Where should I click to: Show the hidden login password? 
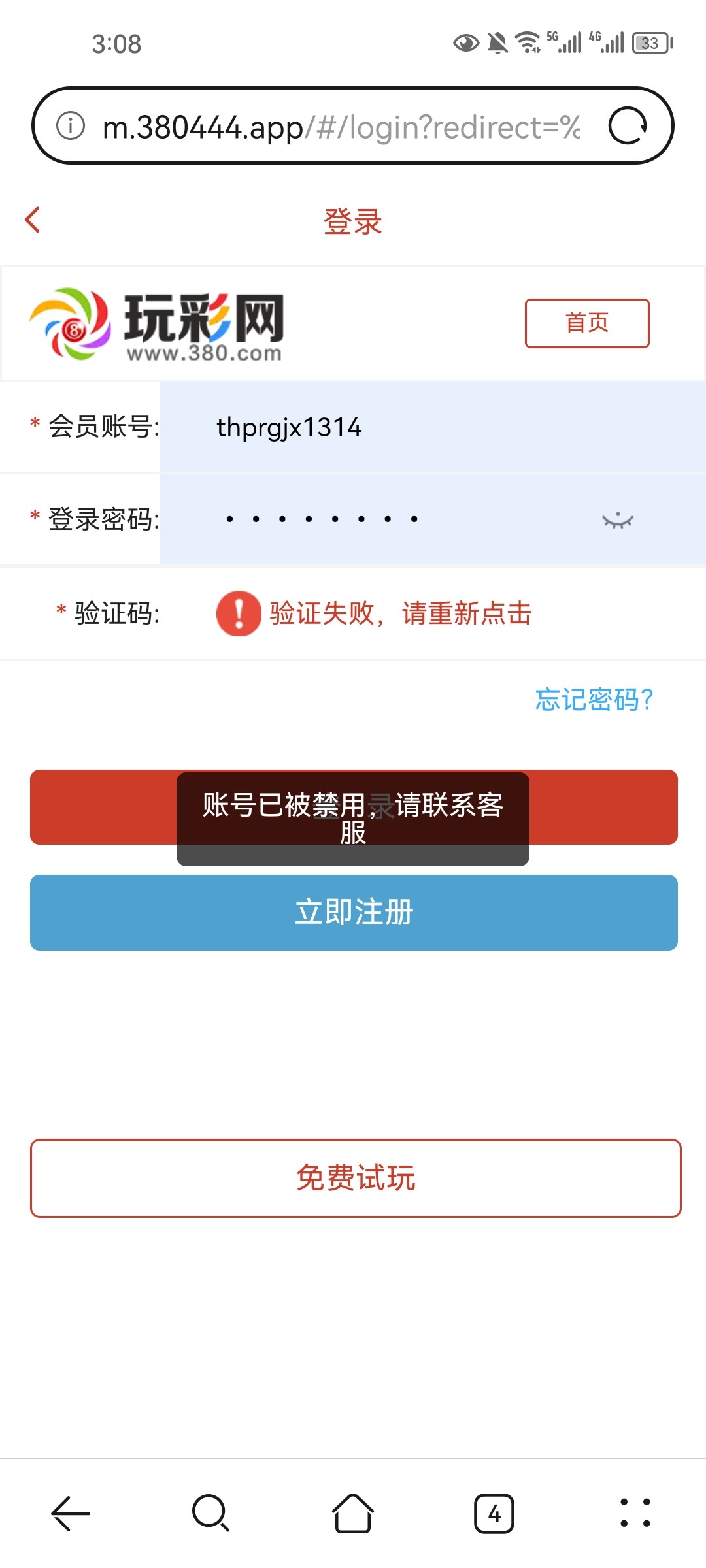(617, 521)
